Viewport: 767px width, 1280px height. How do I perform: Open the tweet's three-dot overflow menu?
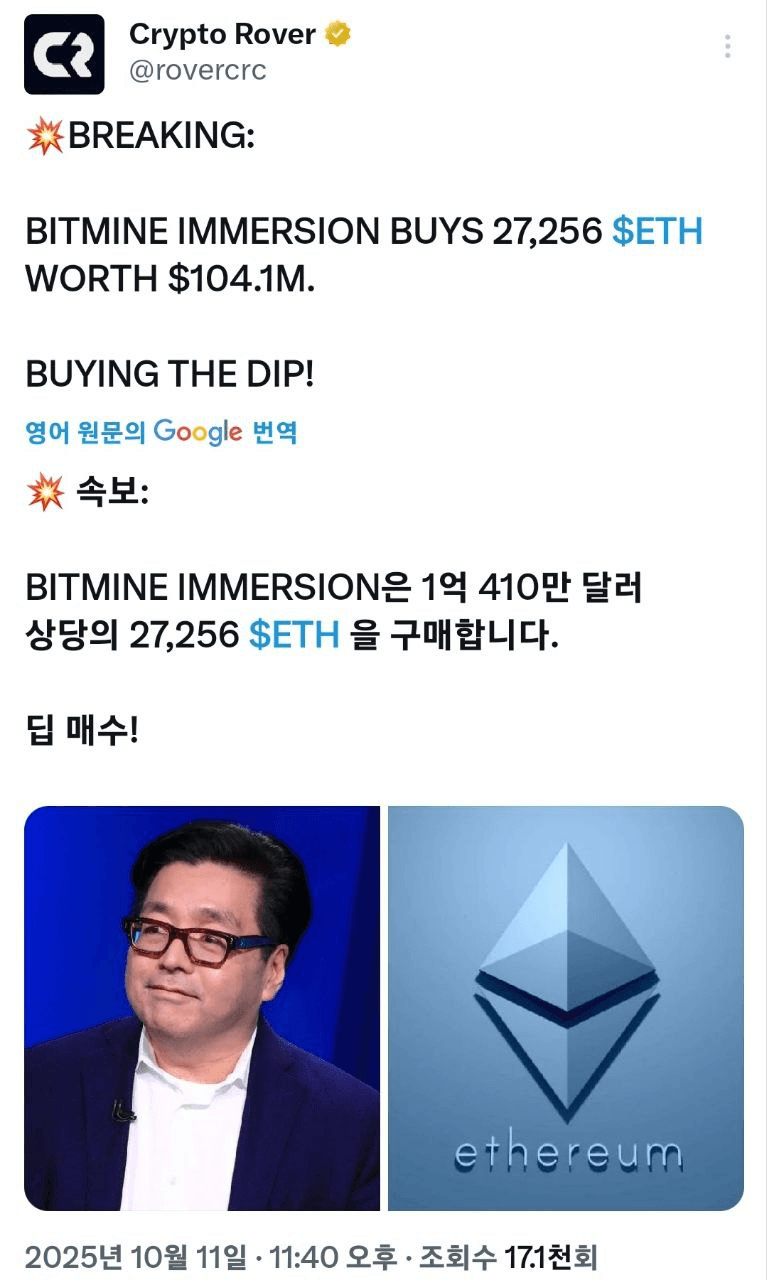coord(728,46)
